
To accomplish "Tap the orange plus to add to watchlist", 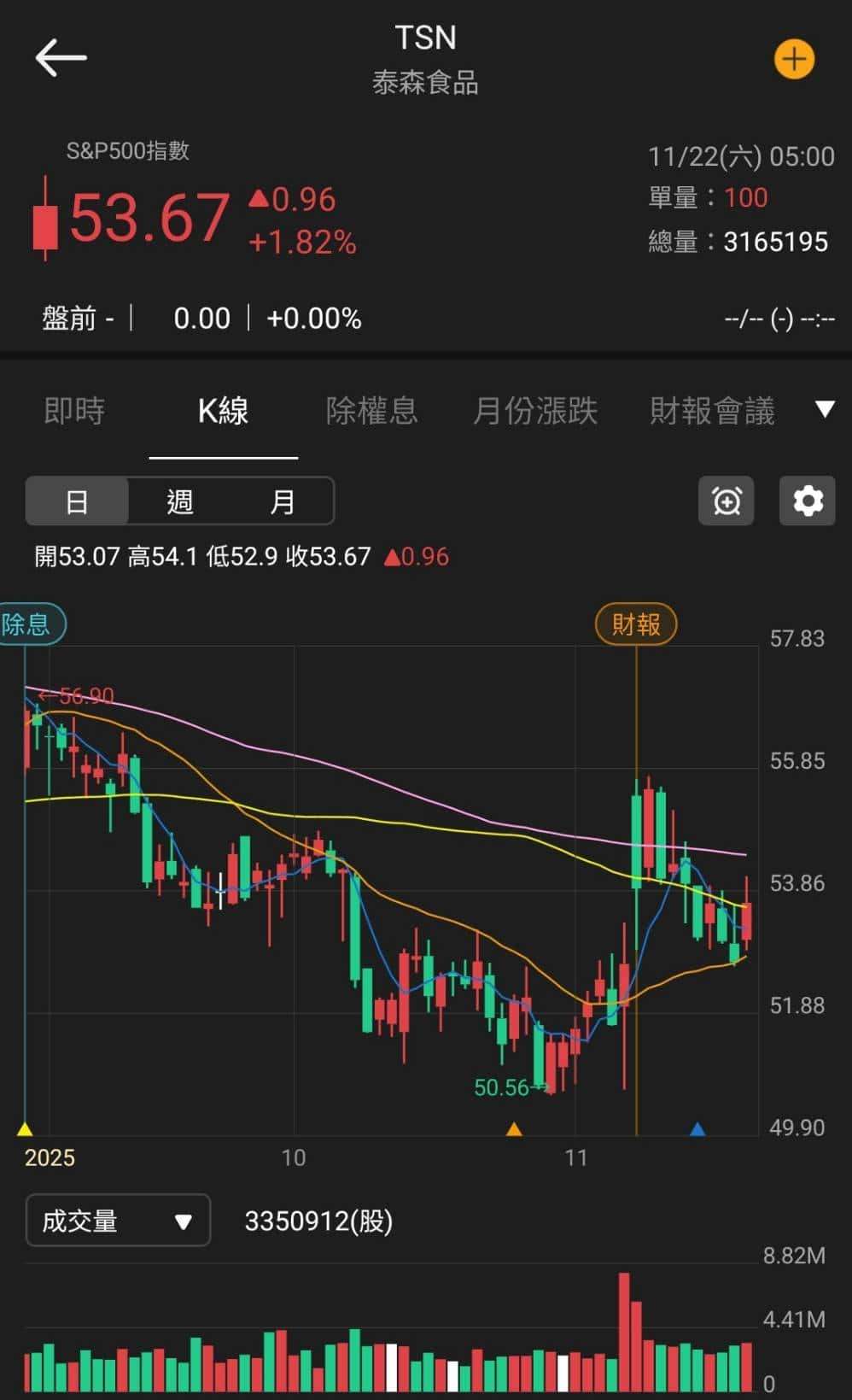I will [794, 59].
